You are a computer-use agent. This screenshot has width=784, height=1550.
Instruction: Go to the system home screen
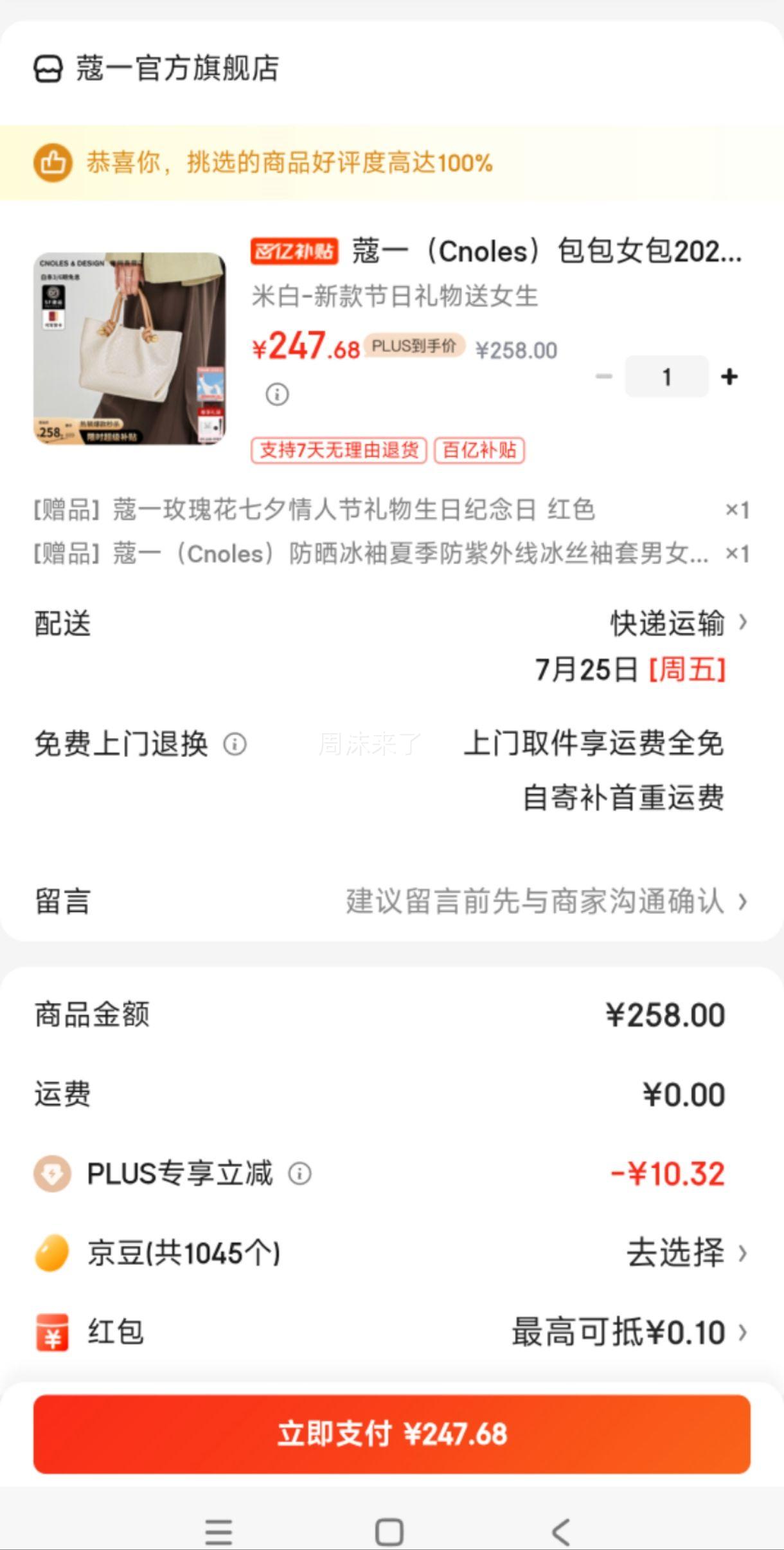(x=389, y=1532)
